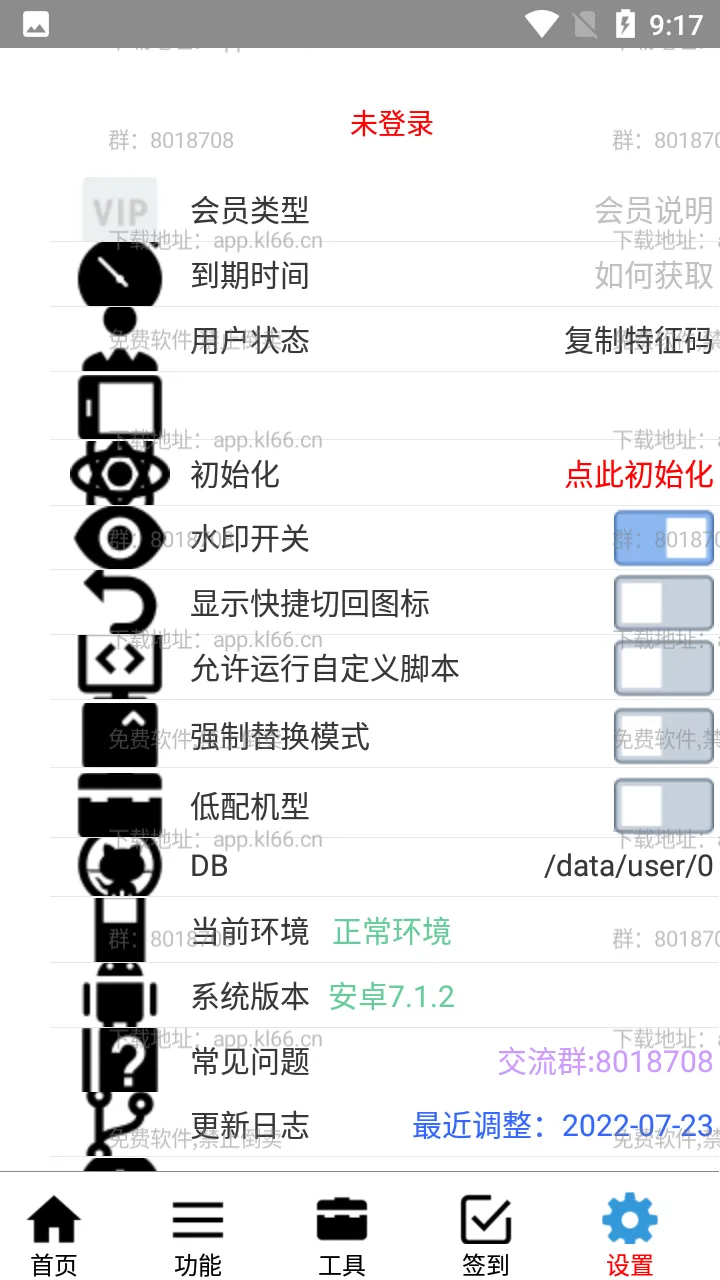Open 会员说明 membership info
This screenshot has width=720, height=1280.
click(653, 210)
